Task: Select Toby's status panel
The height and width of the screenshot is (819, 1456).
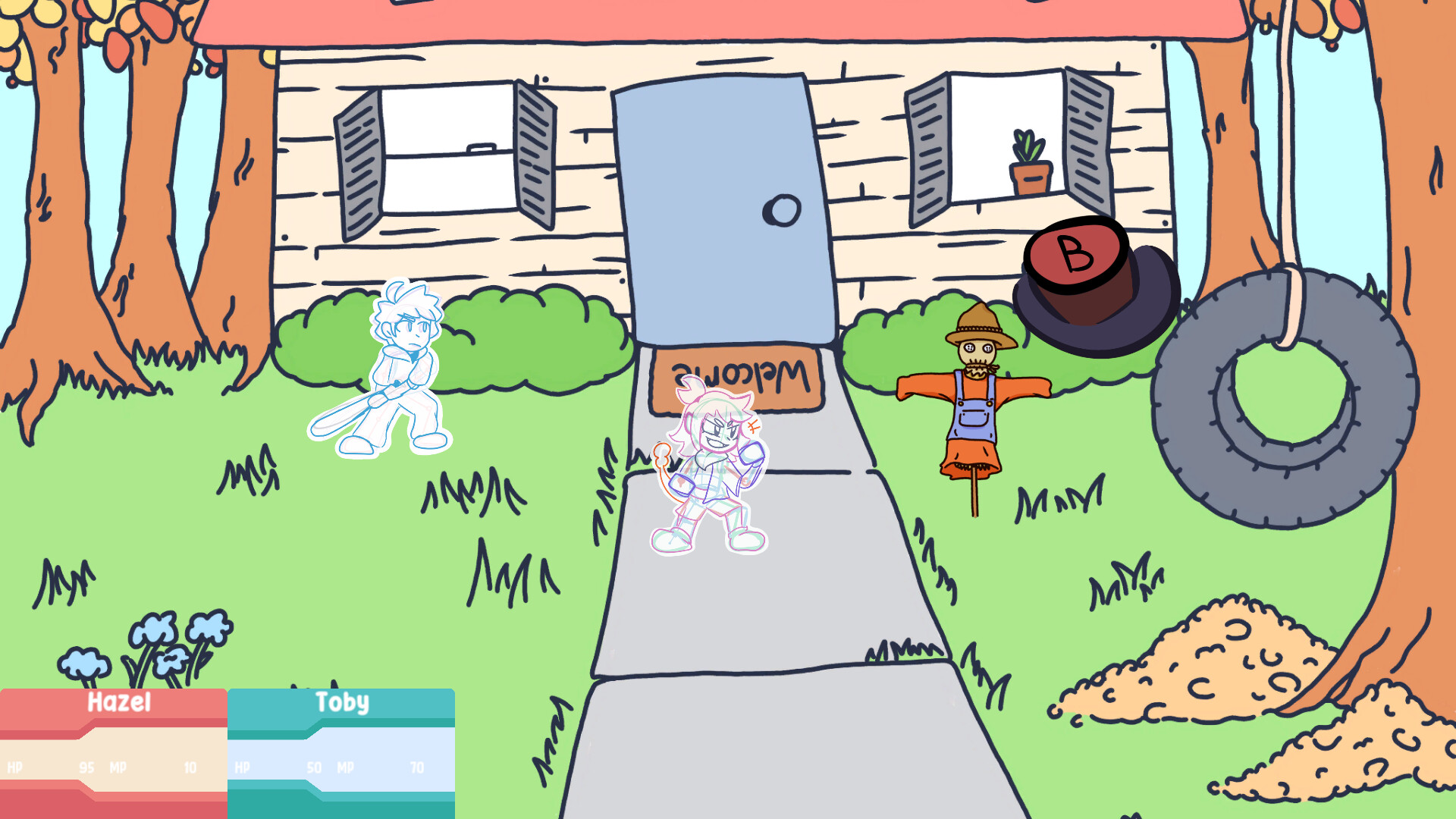Action: pyautogui.click(x=341, y=752)
